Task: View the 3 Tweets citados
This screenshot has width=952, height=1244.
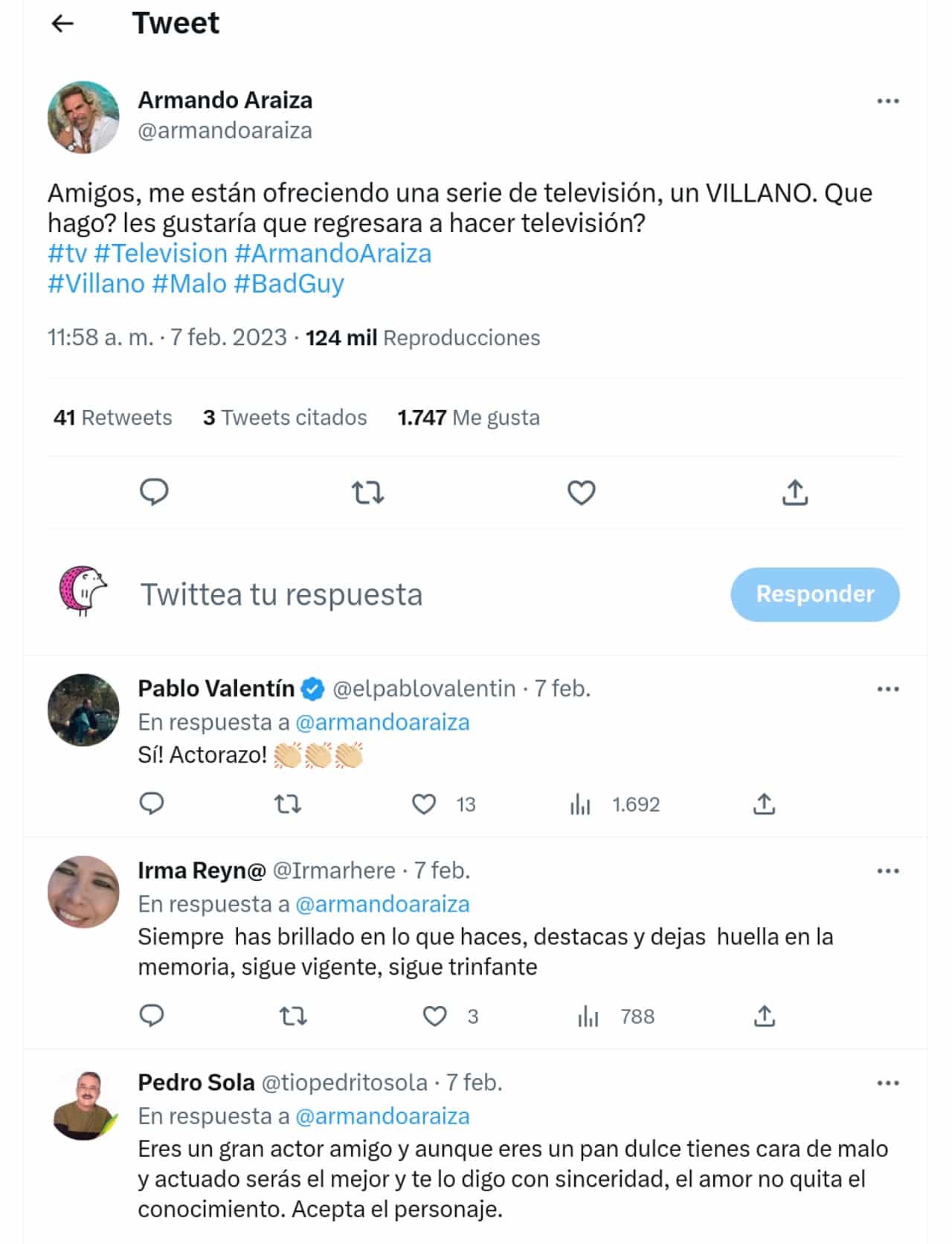Action: [285, 417]
